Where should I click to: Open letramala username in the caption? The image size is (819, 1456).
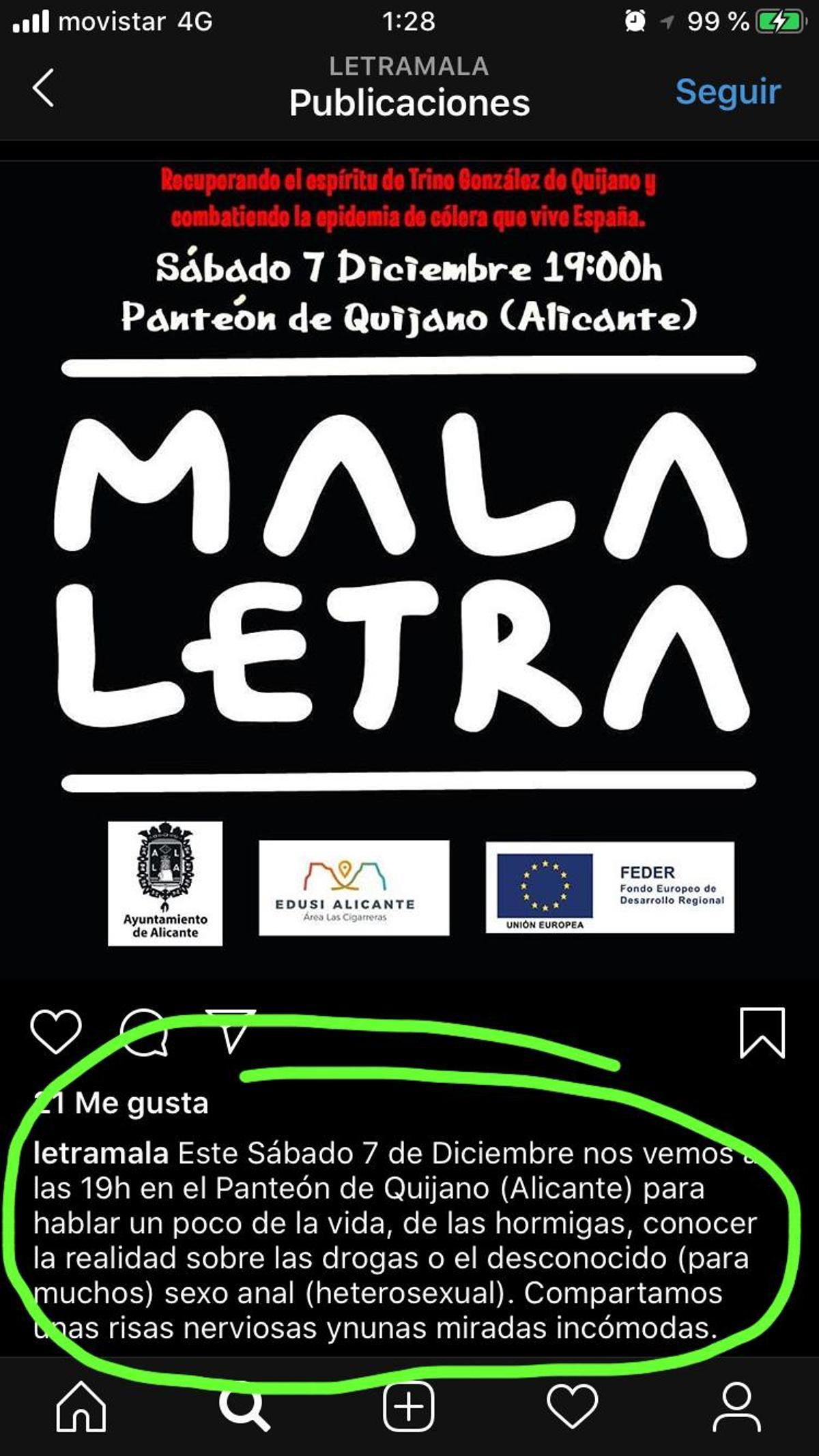point(101,1154)
